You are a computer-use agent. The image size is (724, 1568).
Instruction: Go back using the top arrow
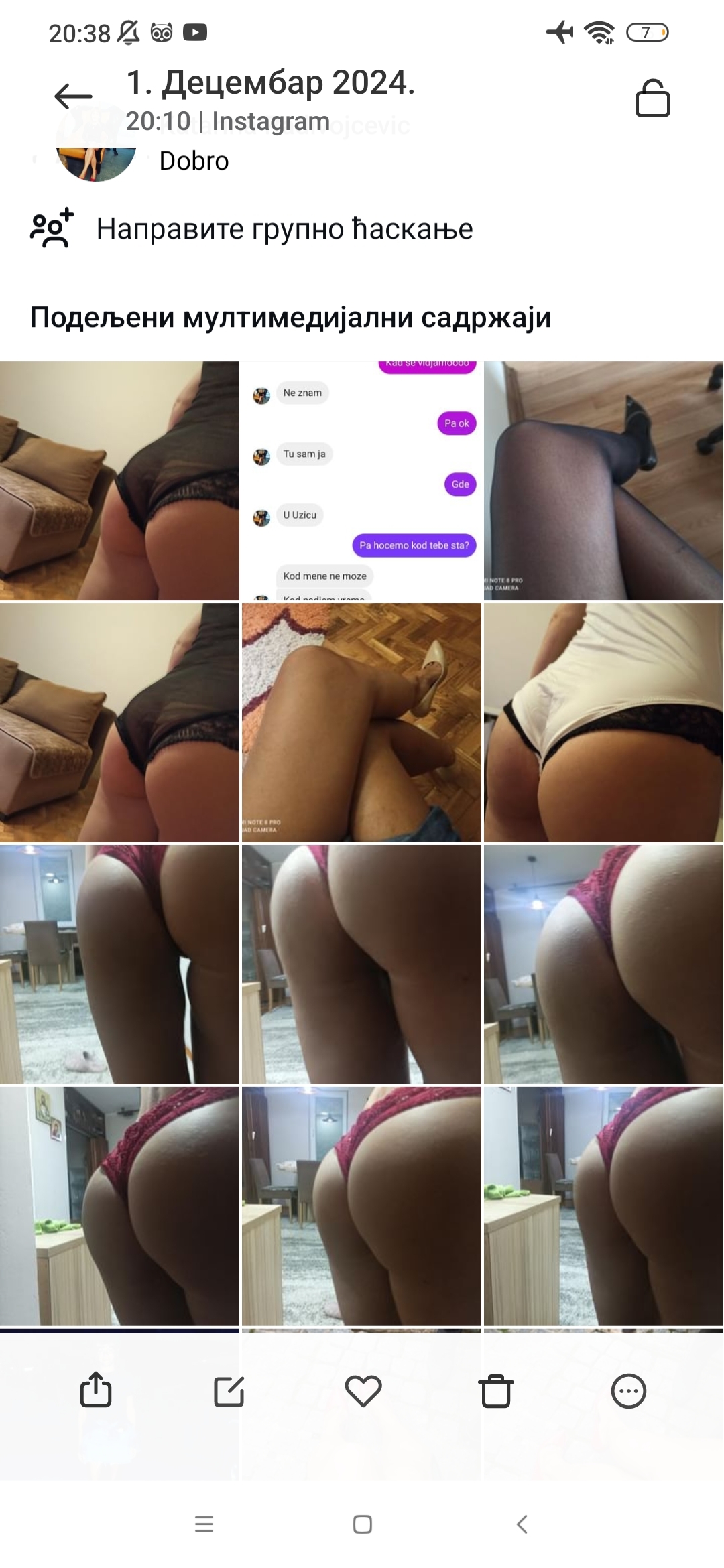(x=73, y=96)
